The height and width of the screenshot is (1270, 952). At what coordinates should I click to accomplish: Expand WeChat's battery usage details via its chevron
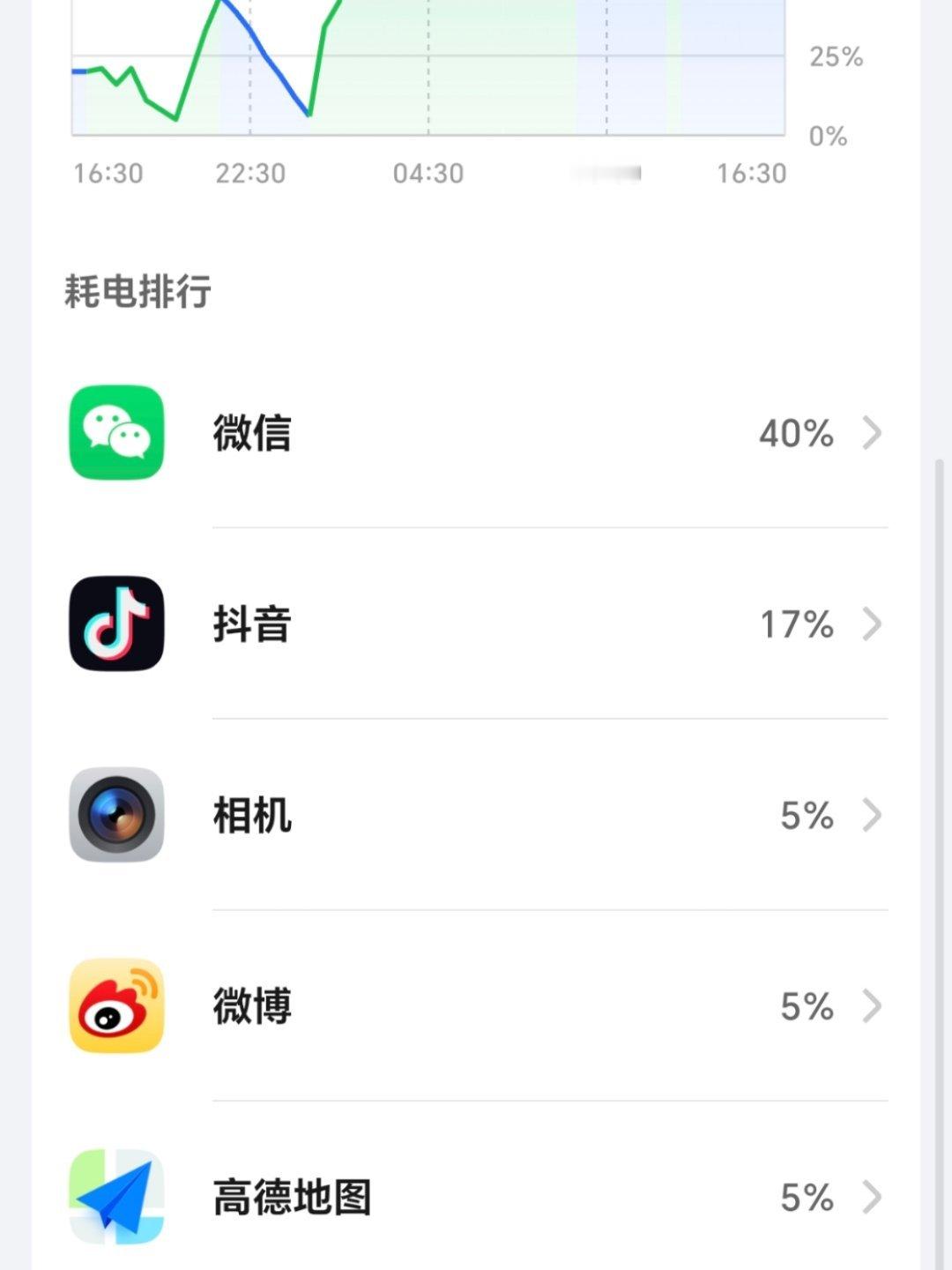[874, 432]
